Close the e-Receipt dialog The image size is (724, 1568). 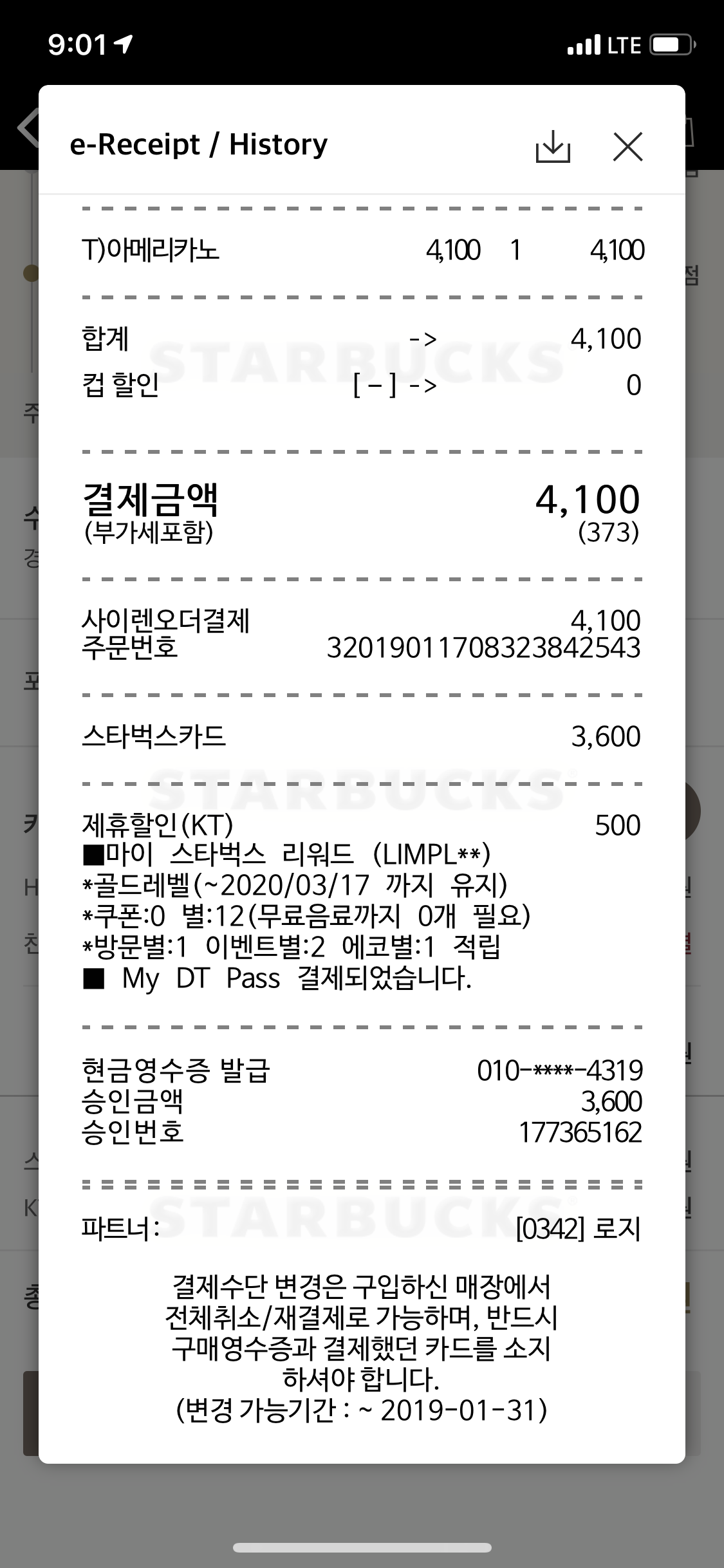(627, 146)
